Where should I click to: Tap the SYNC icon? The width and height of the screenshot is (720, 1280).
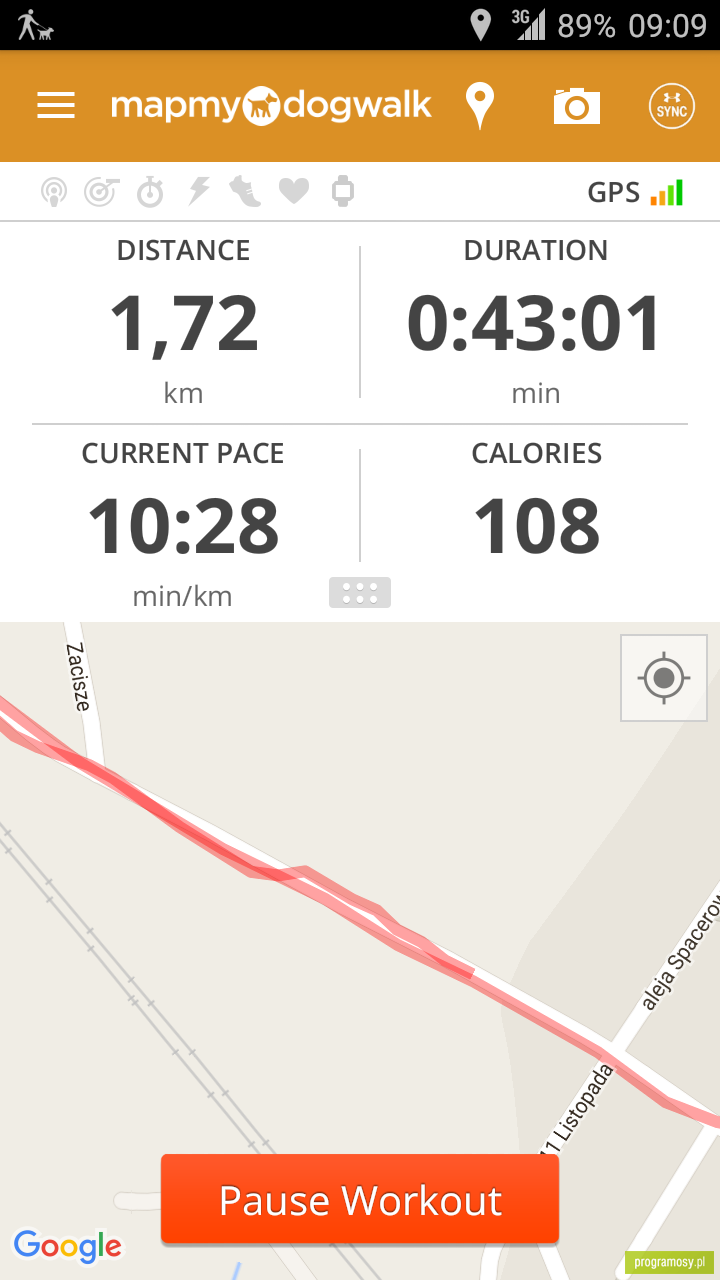pyautogui.click(x=672, y=106)
